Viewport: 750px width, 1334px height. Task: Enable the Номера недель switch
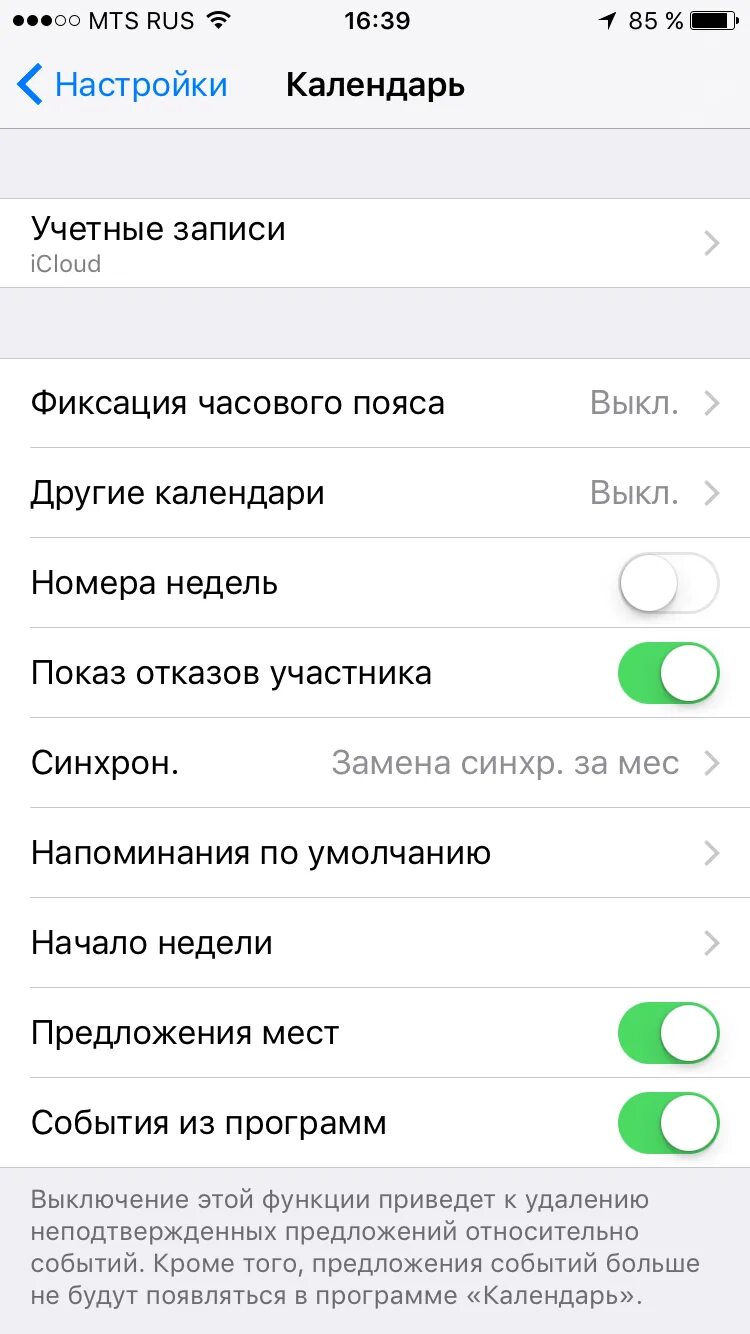[668, 583]
